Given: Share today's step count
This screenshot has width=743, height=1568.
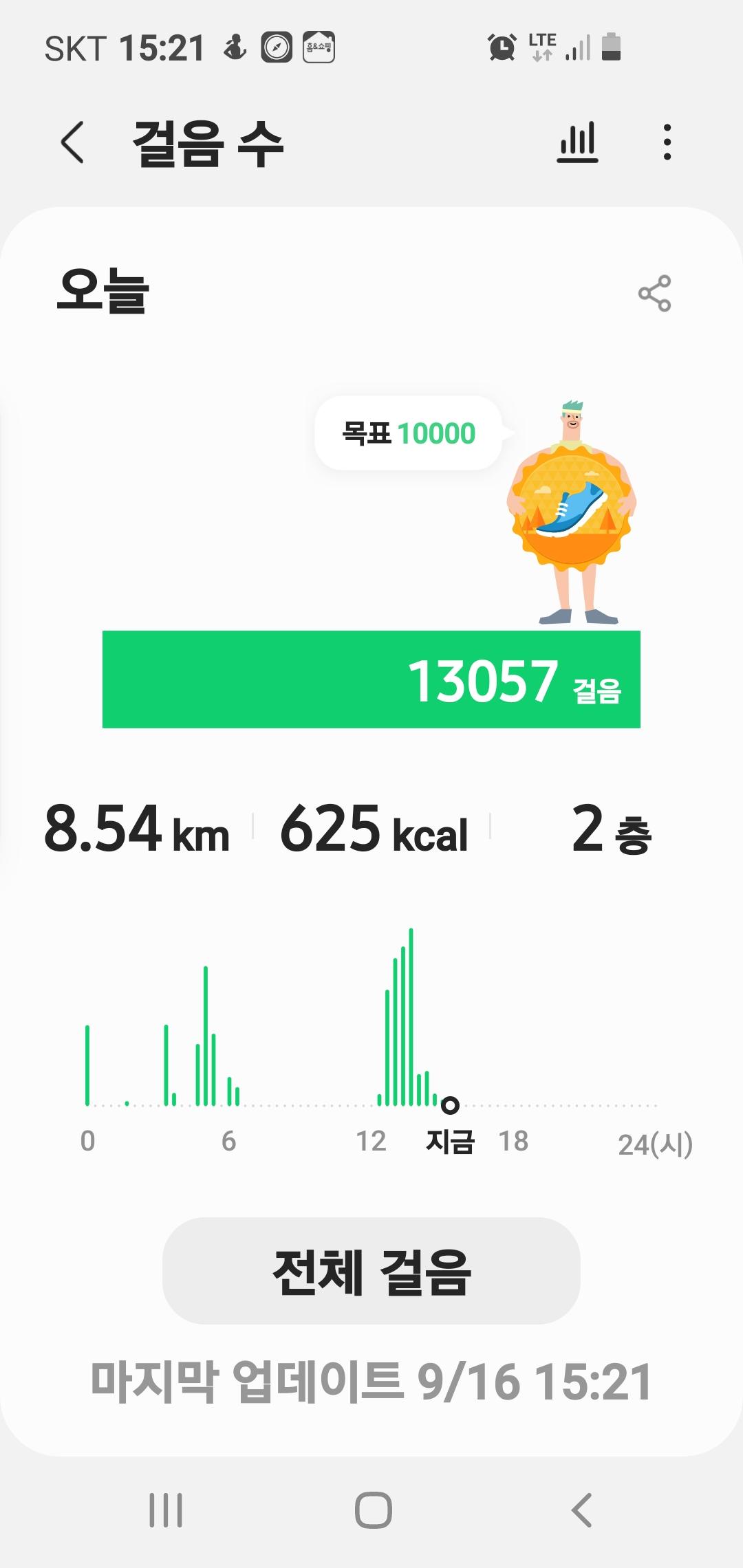Looking at the screenshot, I should click(x=654, y=294).
